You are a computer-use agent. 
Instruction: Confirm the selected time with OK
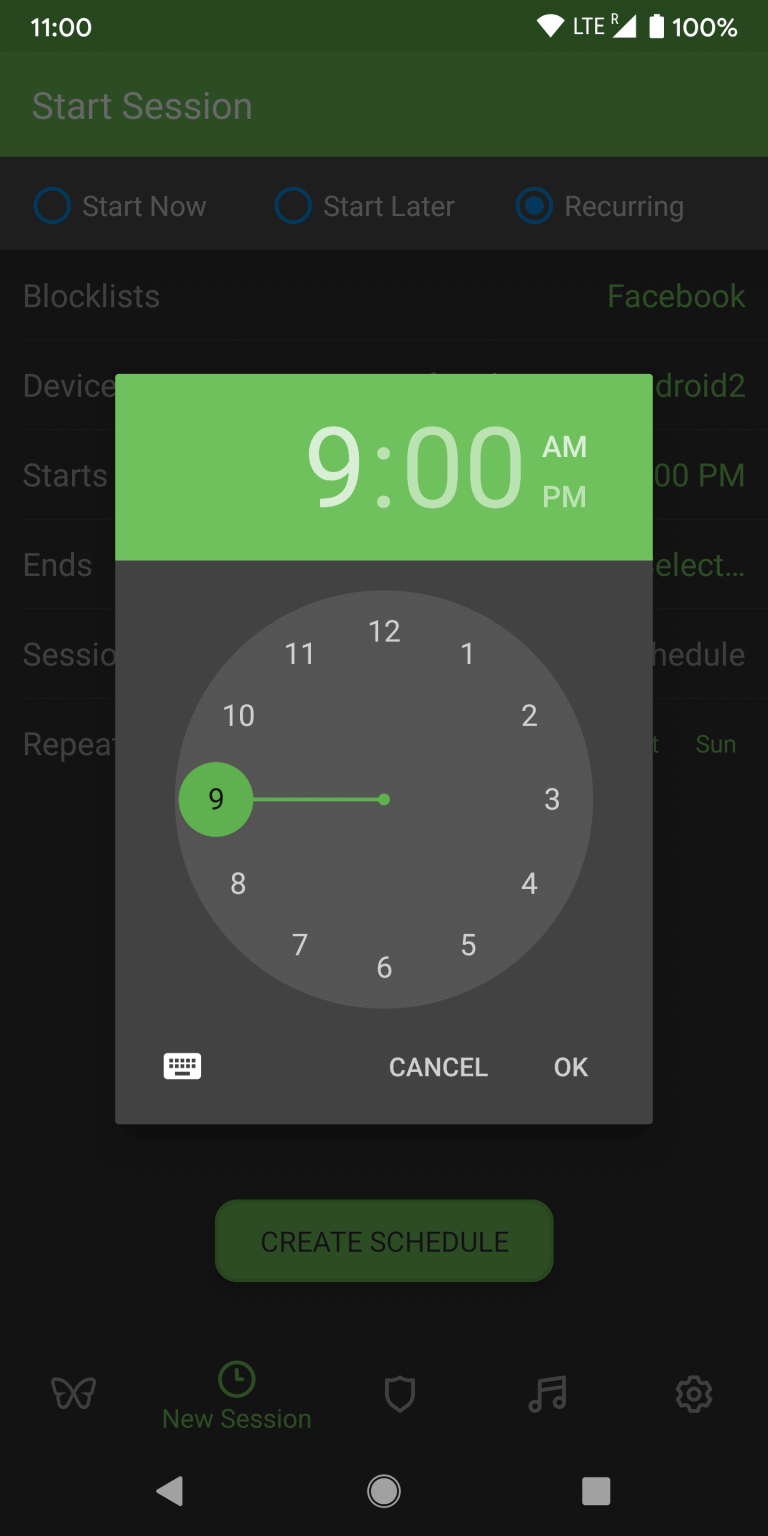pyautogui.click(x=571, y=1067)
